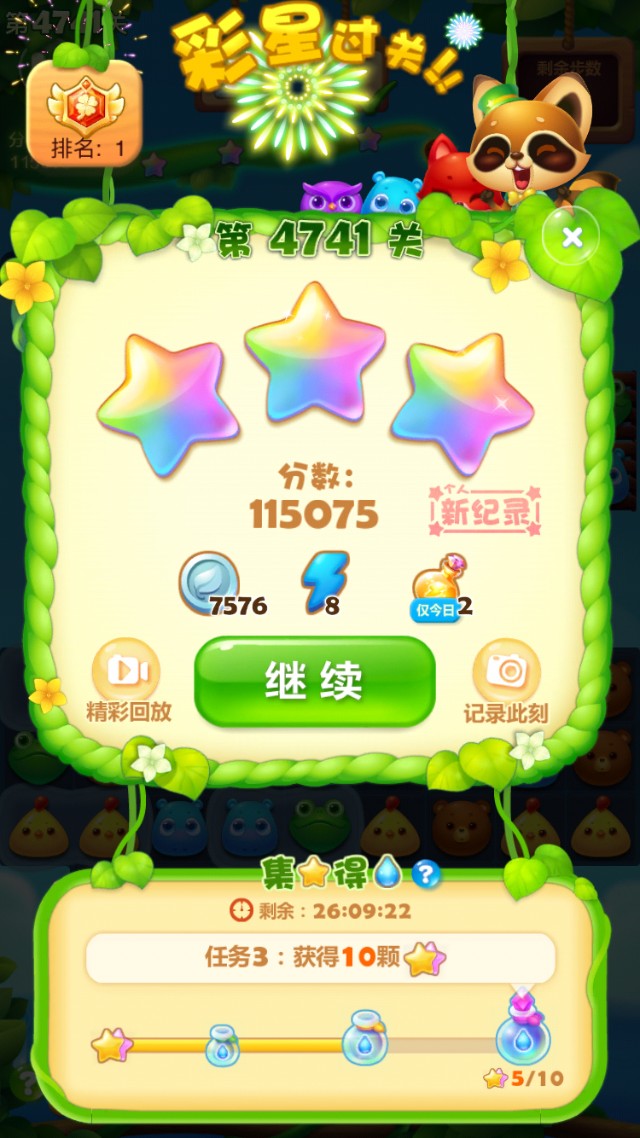Close the level 4741 result dialog
The image size is (640, 1138).
[572, 238]
